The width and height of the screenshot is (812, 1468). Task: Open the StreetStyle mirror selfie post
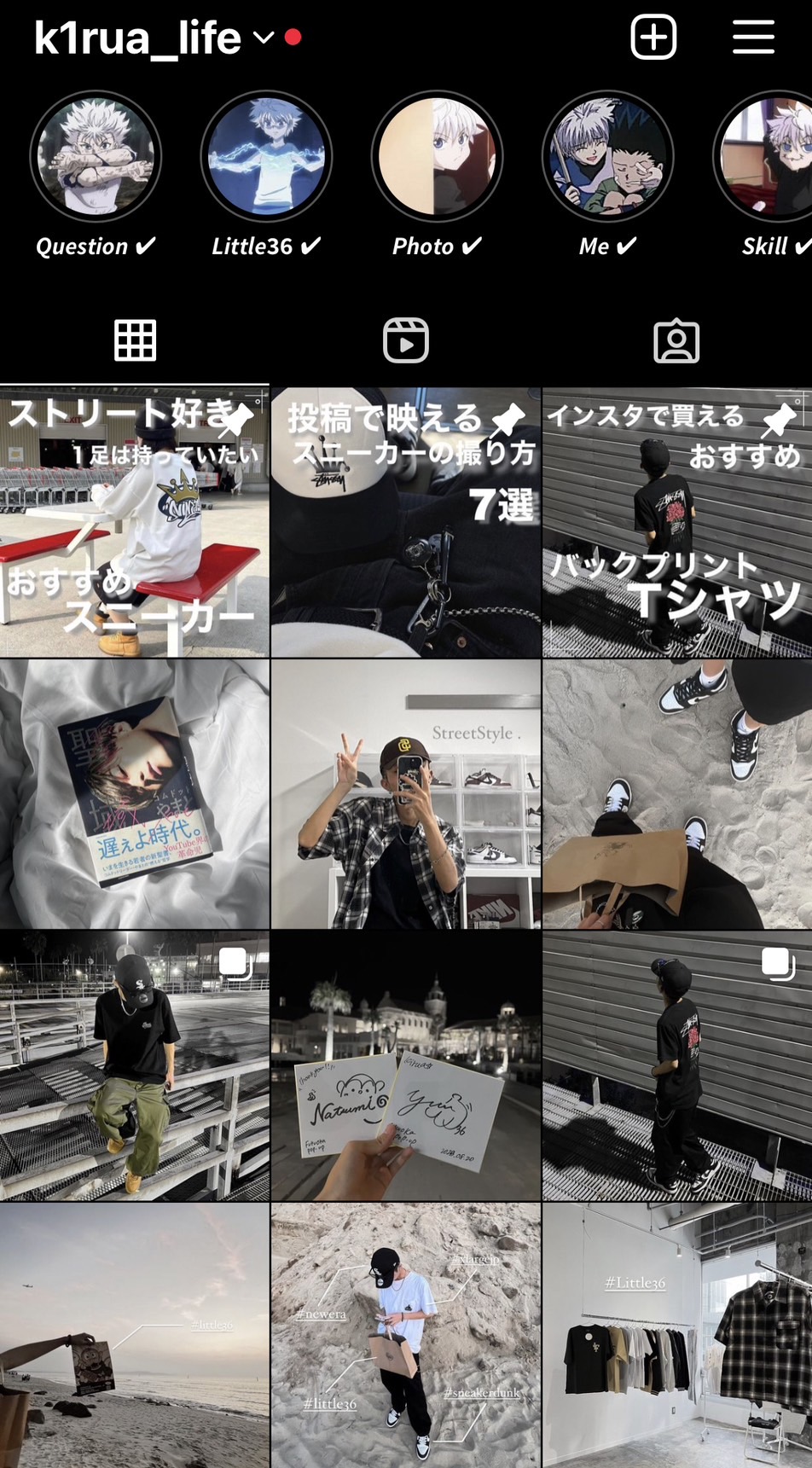click(405, 794)
